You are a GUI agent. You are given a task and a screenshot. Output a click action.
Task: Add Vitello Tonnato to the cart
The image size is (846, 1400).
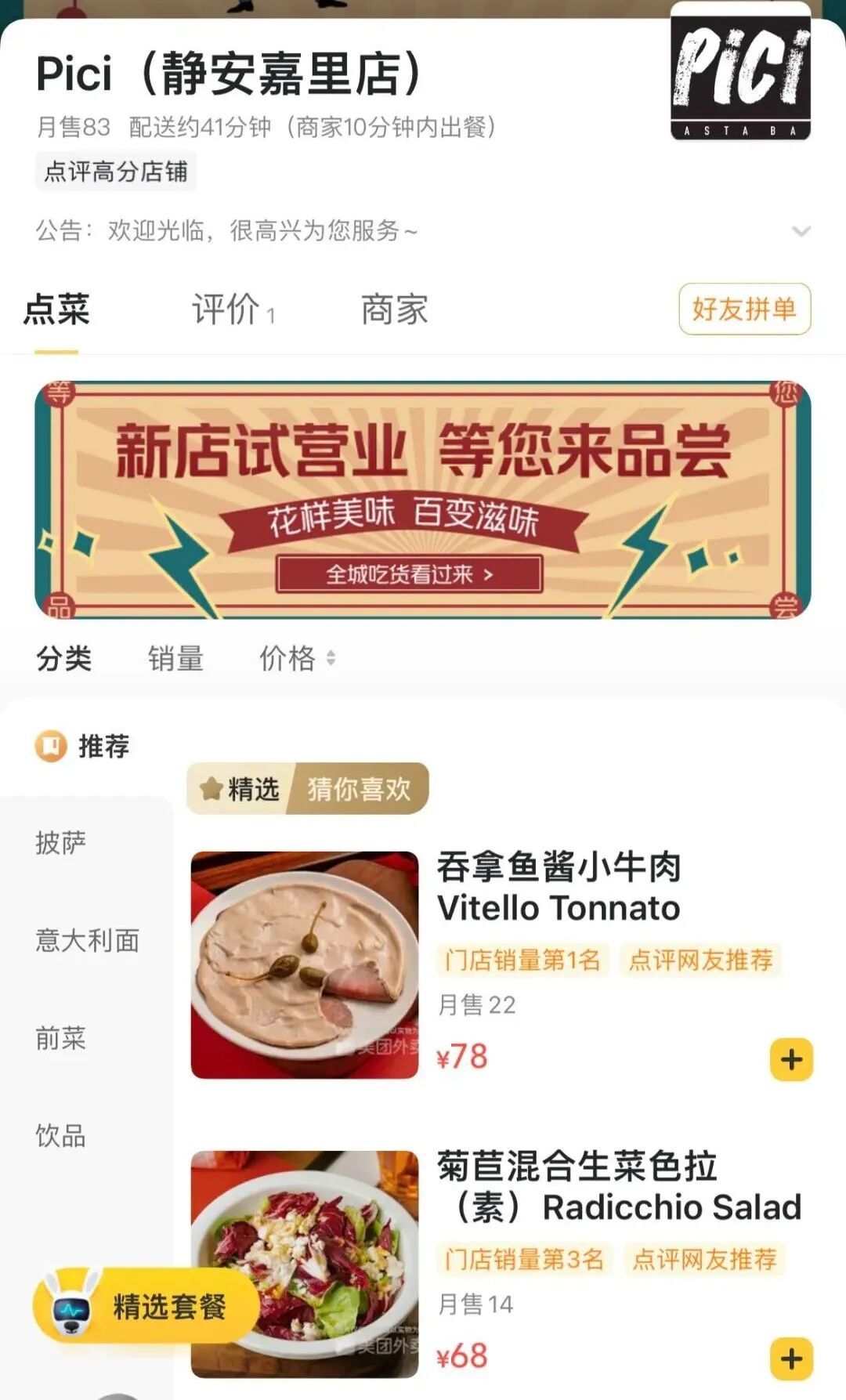(x=791, y=1059)
